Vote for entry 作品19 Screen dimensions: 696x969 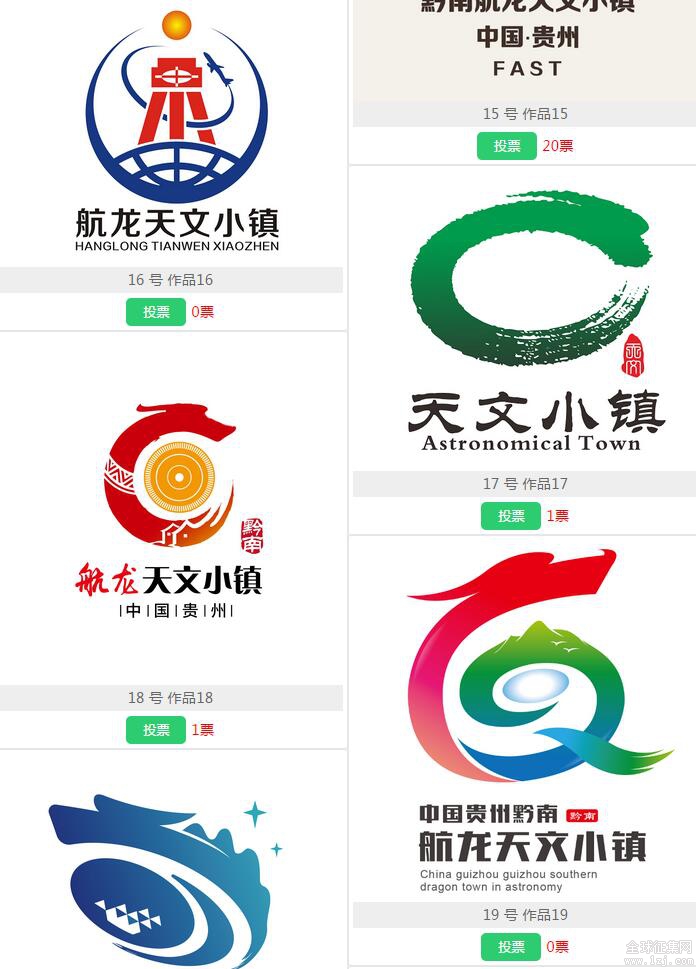(x=511, y=946)
